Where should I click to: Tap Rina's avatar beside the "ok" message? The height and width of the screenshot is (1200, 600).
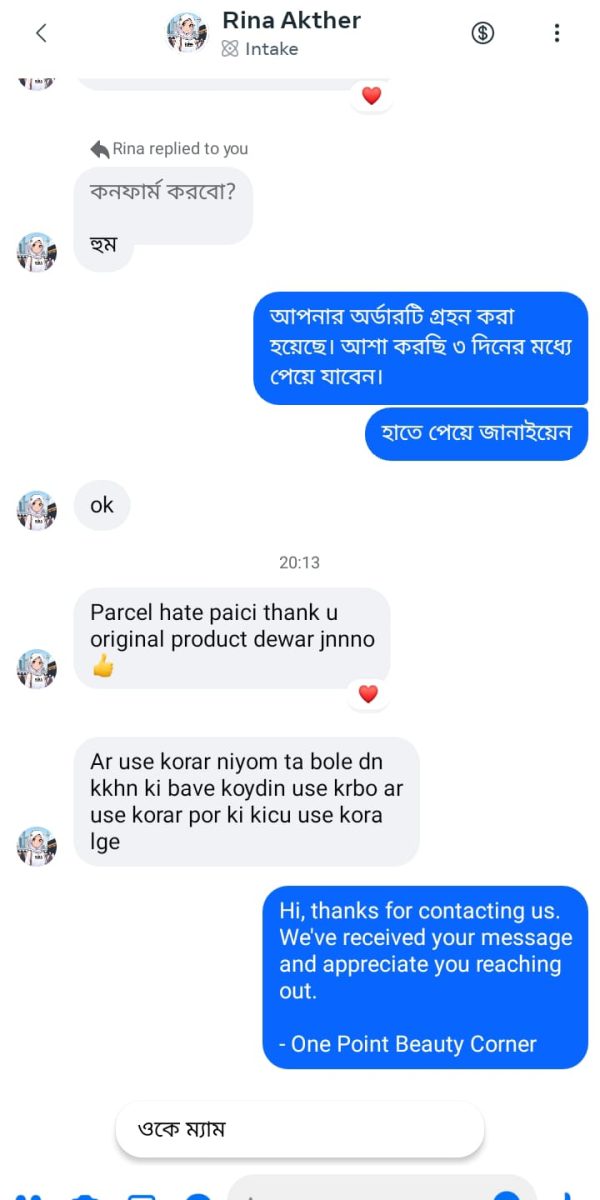(x=37, y=510)
